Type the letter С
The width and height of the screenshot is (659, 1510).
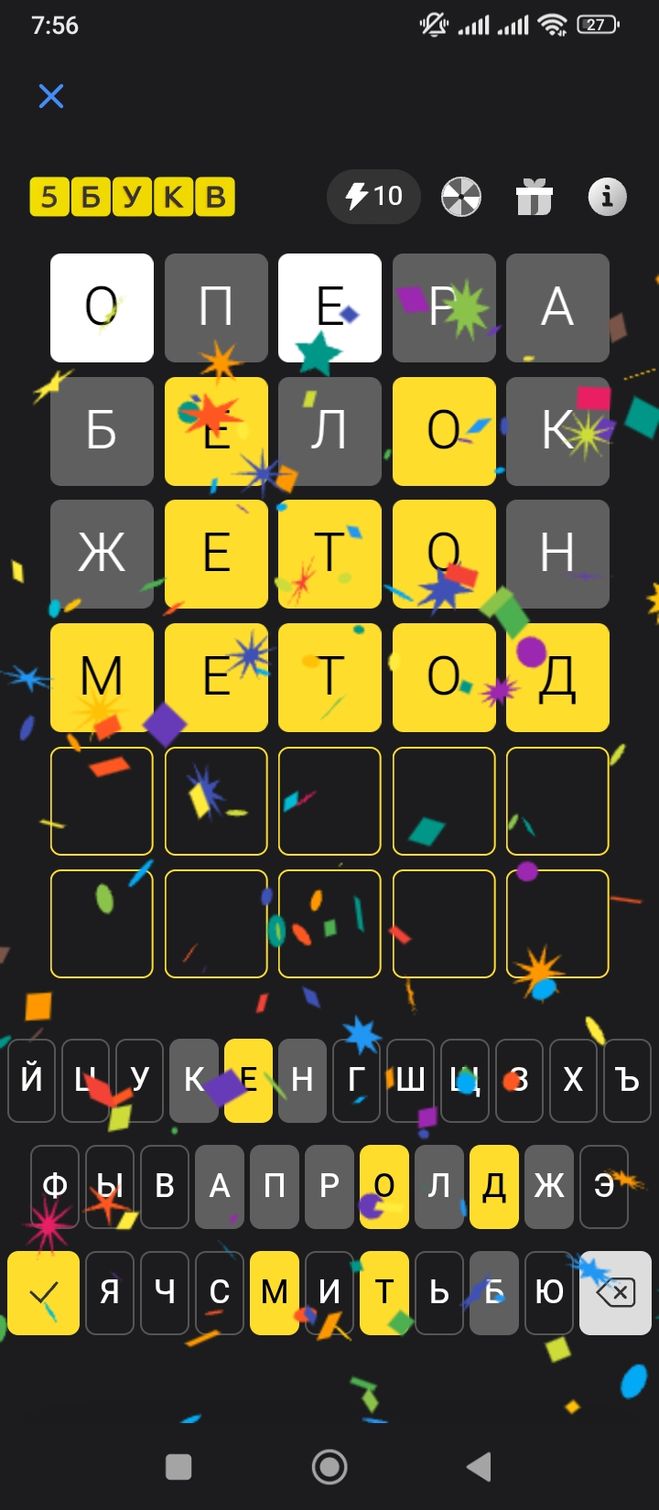tap(219, 1293)
